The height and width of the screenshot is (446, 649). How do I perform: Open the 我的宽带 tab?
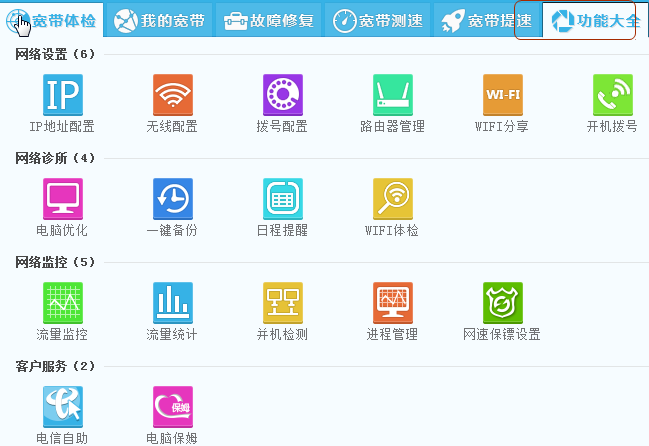pos(161,20)
